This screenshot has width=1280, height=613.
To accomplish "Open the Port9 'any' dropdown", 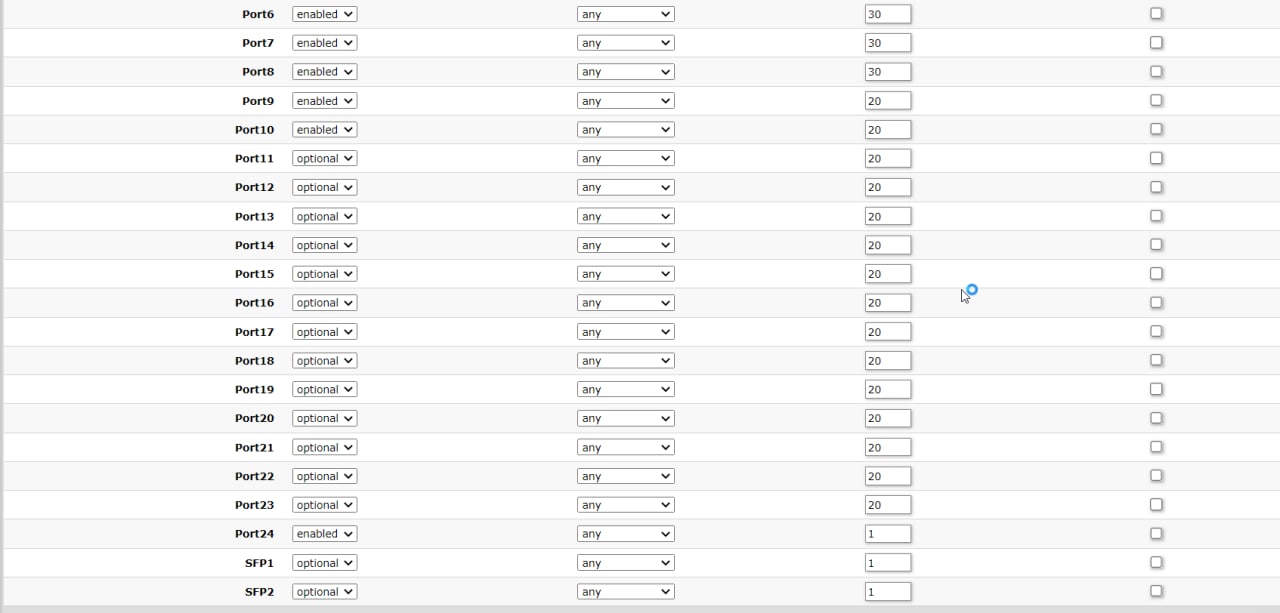I will 626,101.
